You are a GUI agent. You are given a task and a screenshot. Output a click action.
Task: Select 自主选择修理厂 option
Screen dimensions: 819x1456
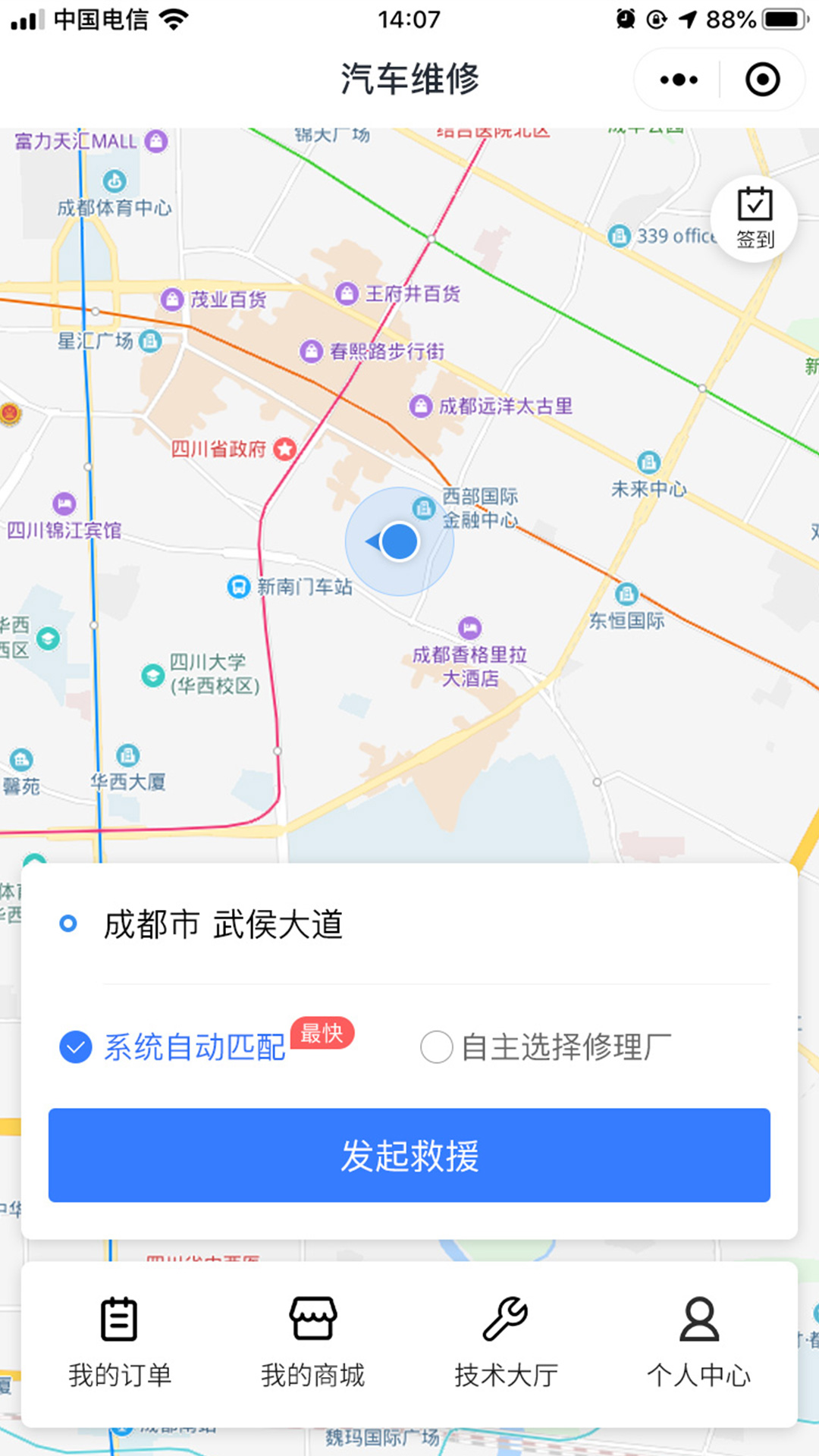click(436, 1047)
